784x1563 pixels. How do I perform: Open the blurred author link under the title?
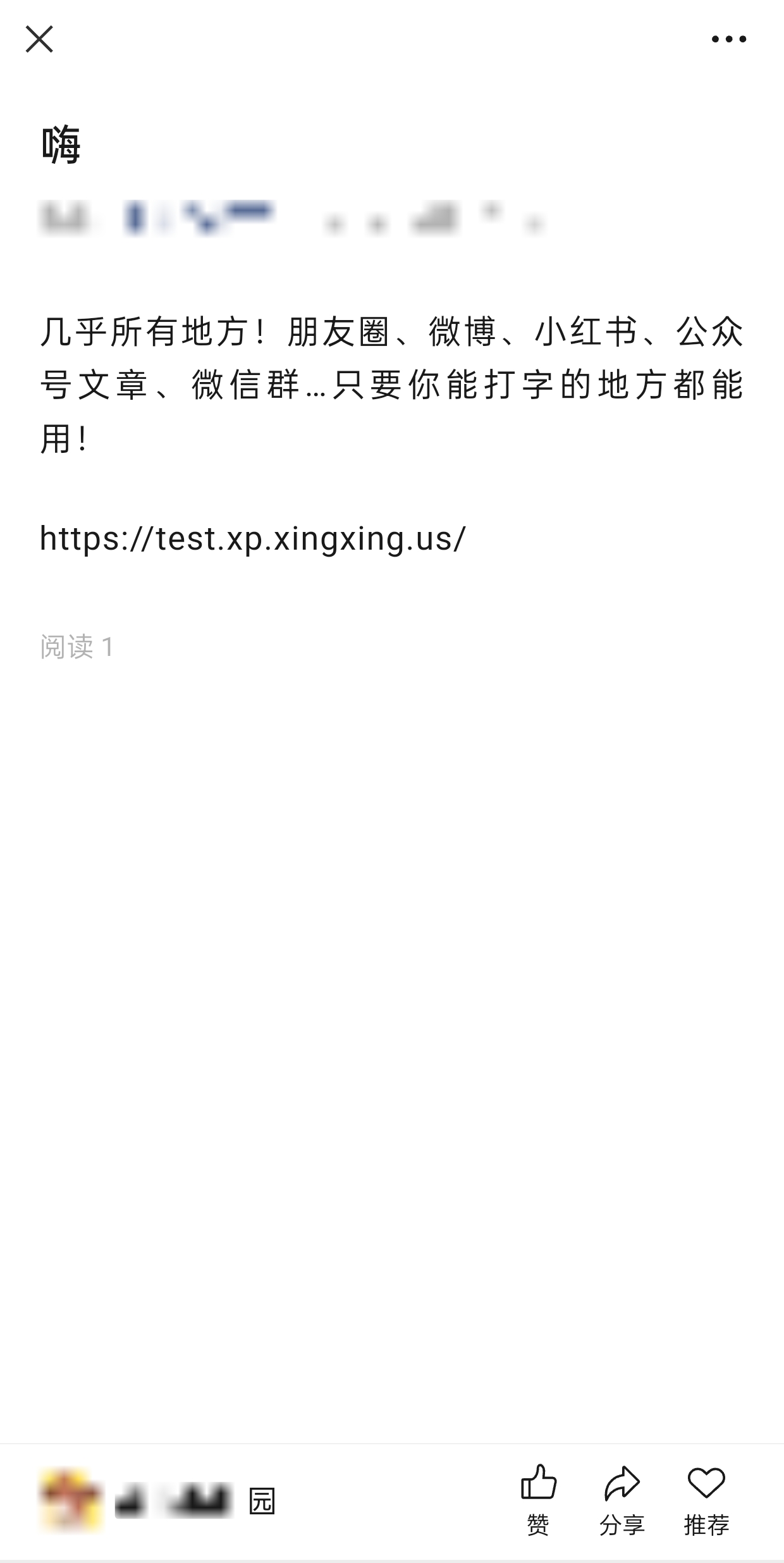click(x=197, y=218)
